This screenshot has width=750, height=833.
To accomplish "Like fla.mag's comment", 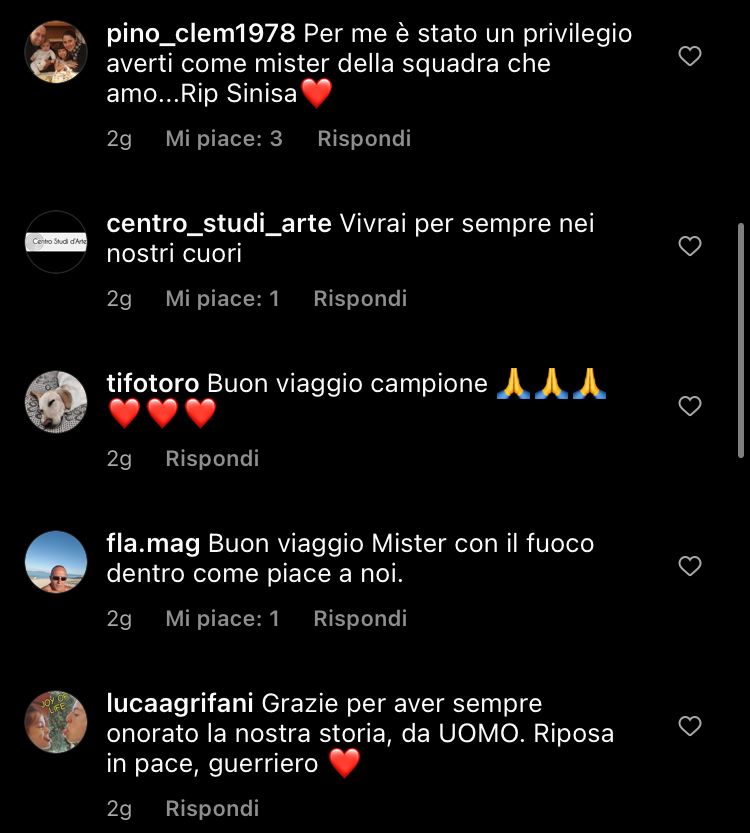I will point(690,566).
